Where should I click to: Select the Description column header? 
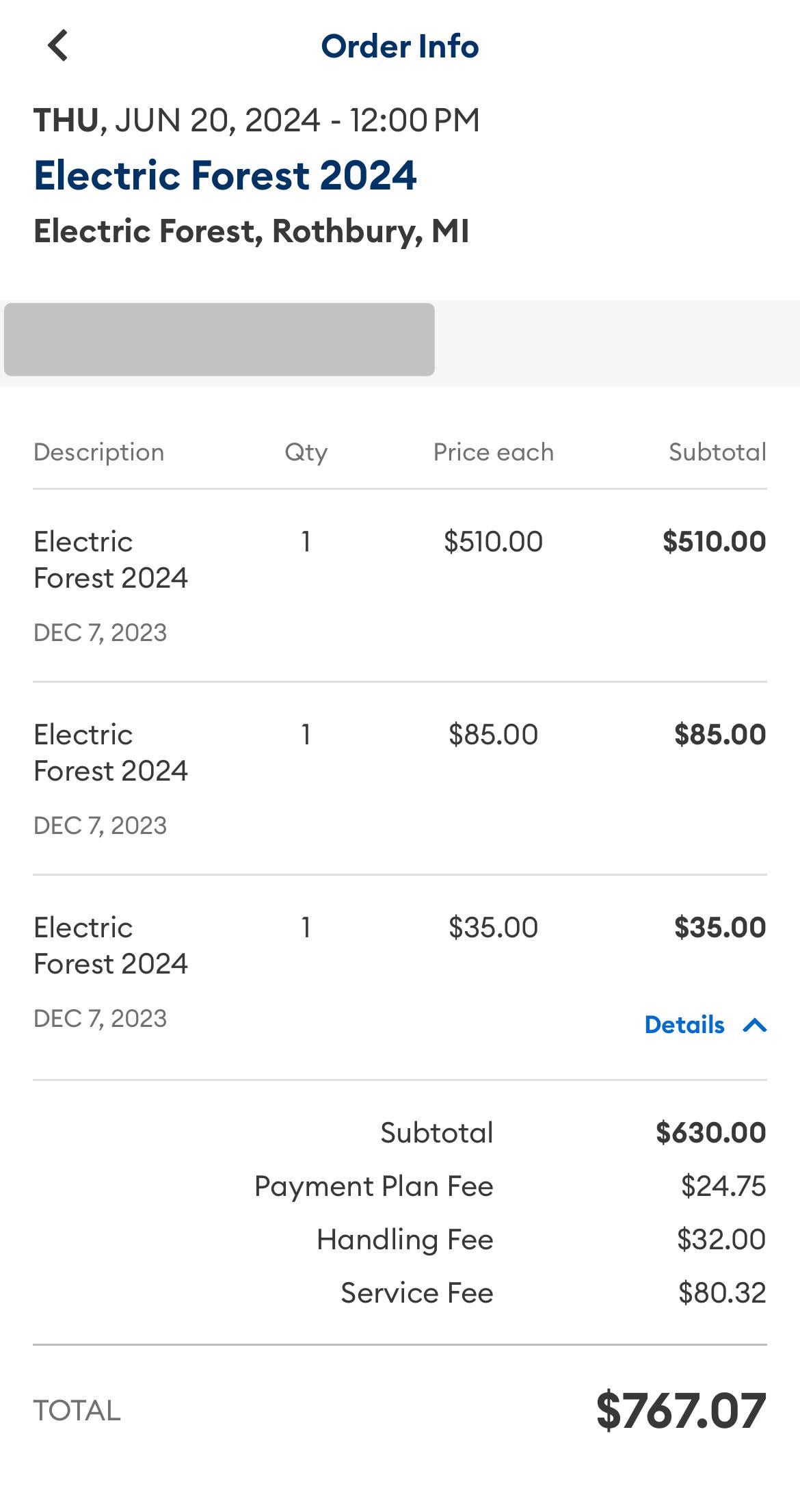99,452
